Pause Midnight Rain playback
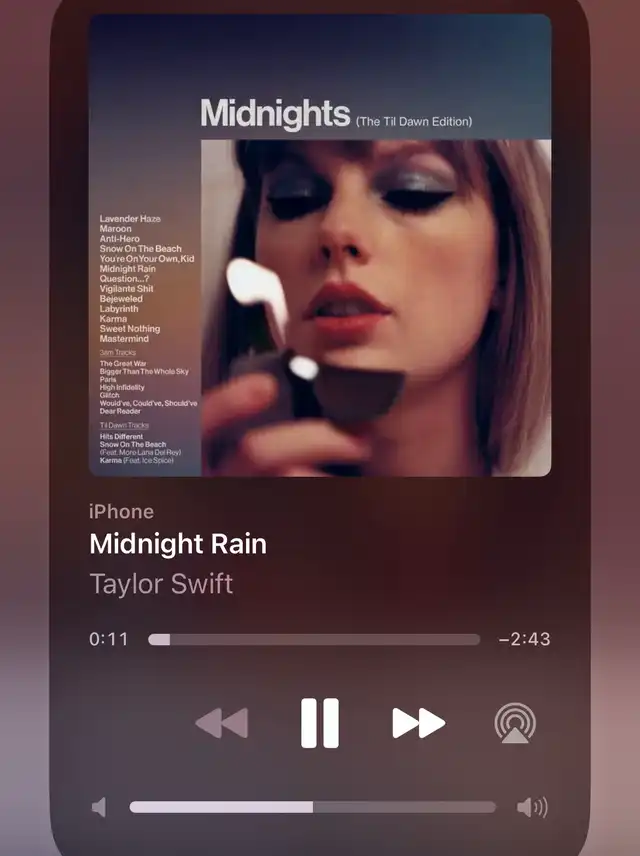This screenshot has height=856, width=640. click(x=320, y=723)
